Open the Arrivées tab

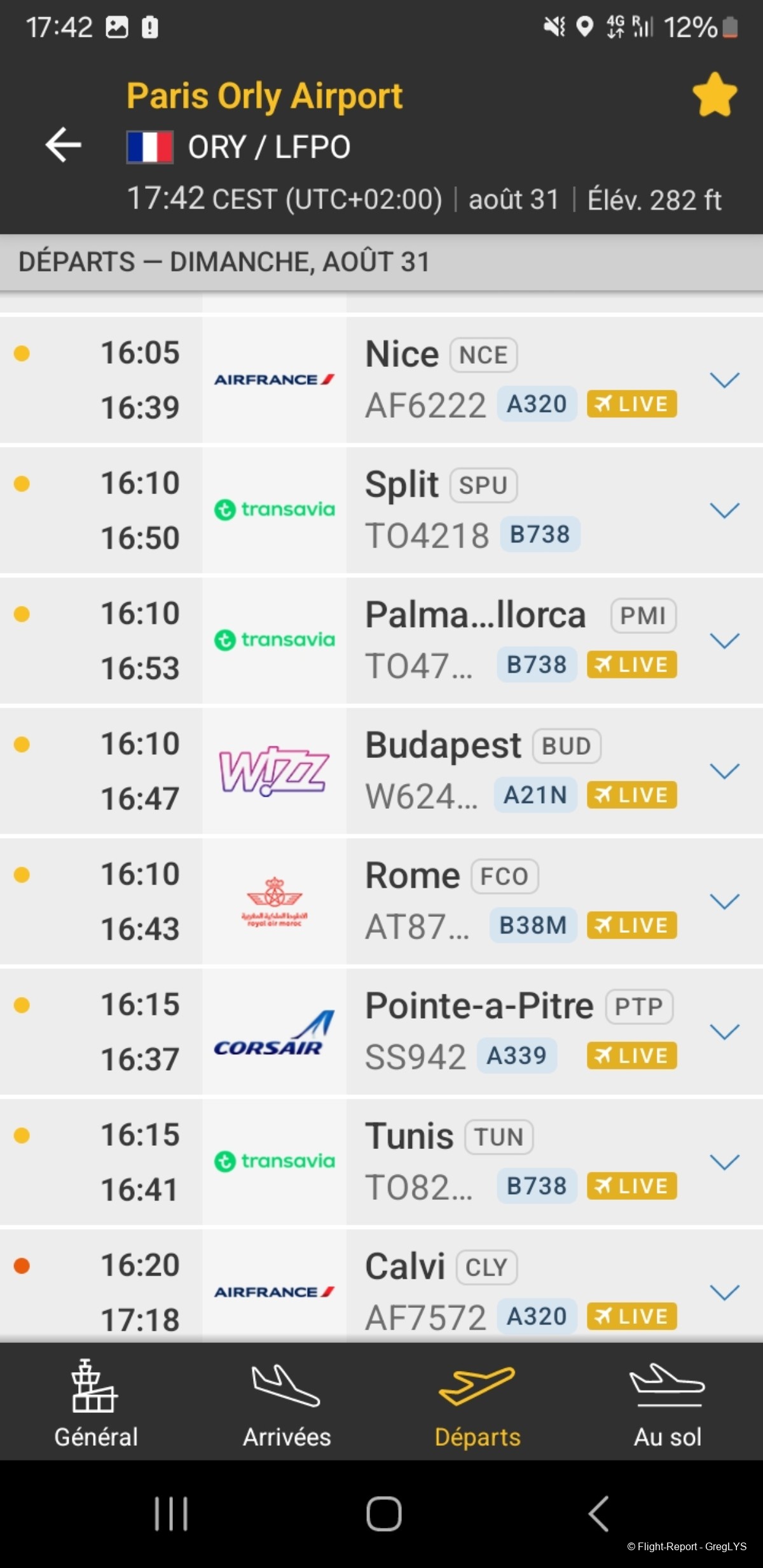tap(287, 1401)
